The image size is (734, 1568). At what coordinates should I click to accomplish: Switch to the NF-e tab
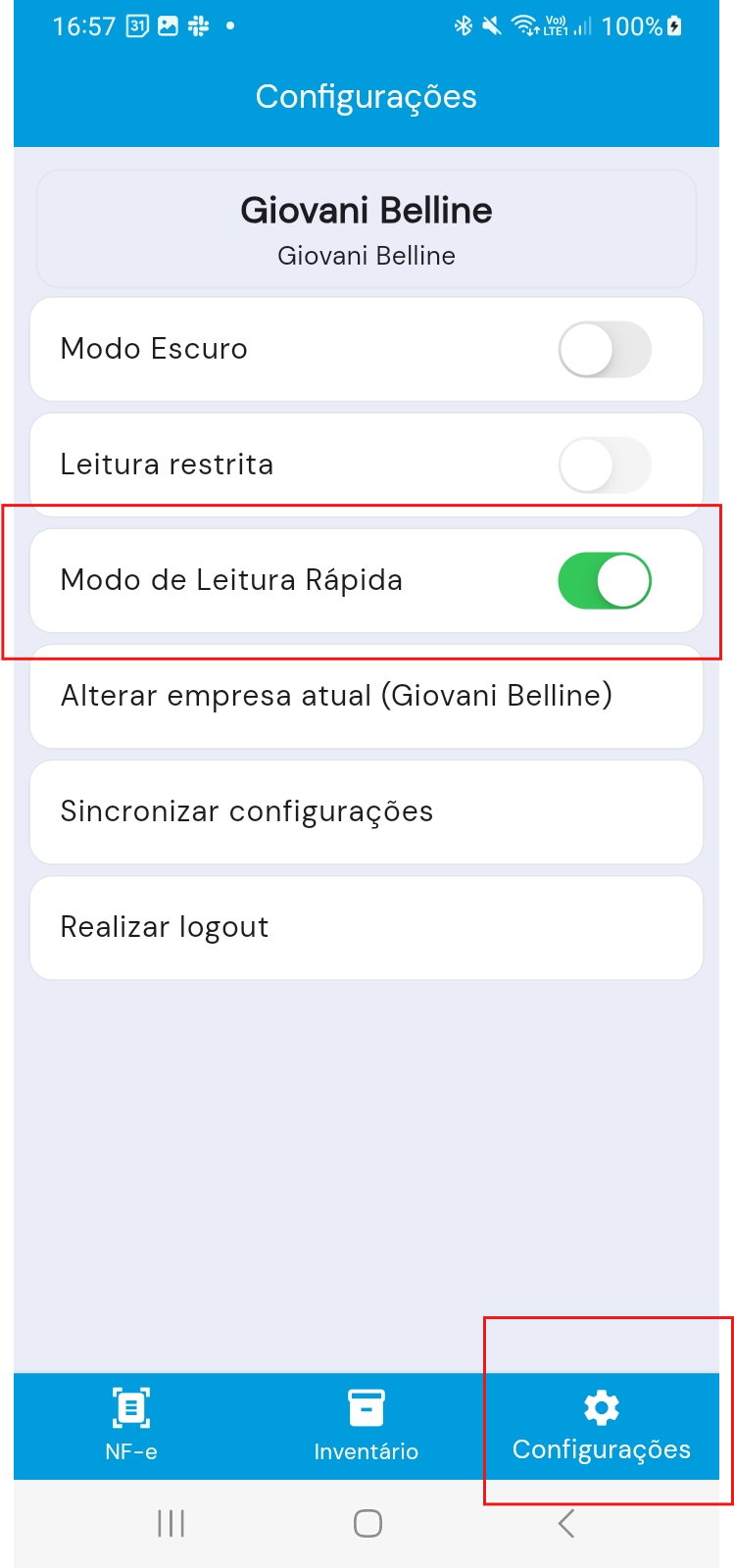pyautogui.click(x=131, y=1425)
